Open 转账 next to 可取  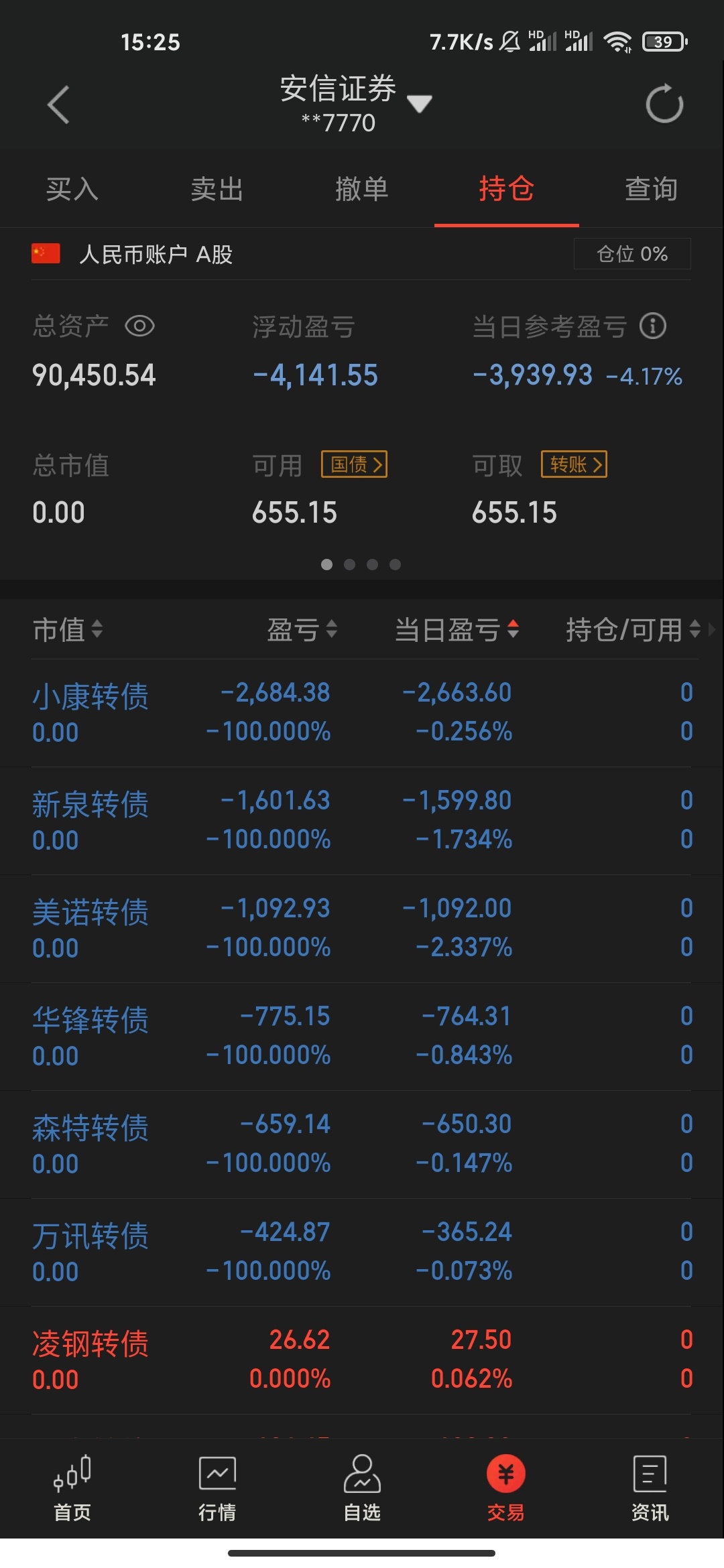coord(575,464)
